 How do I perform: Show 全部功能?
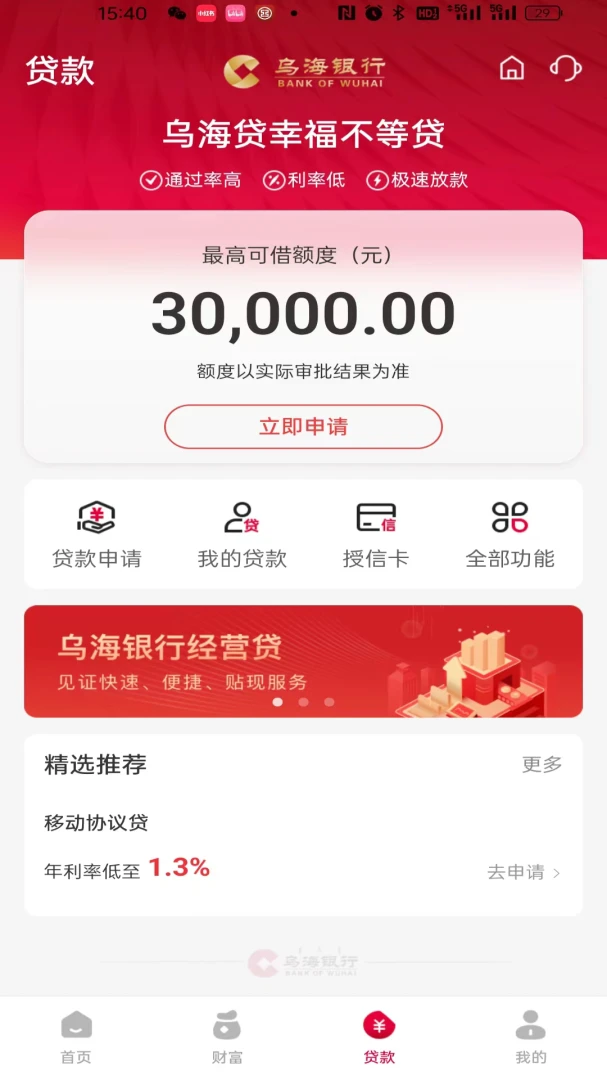coord(510,535)
